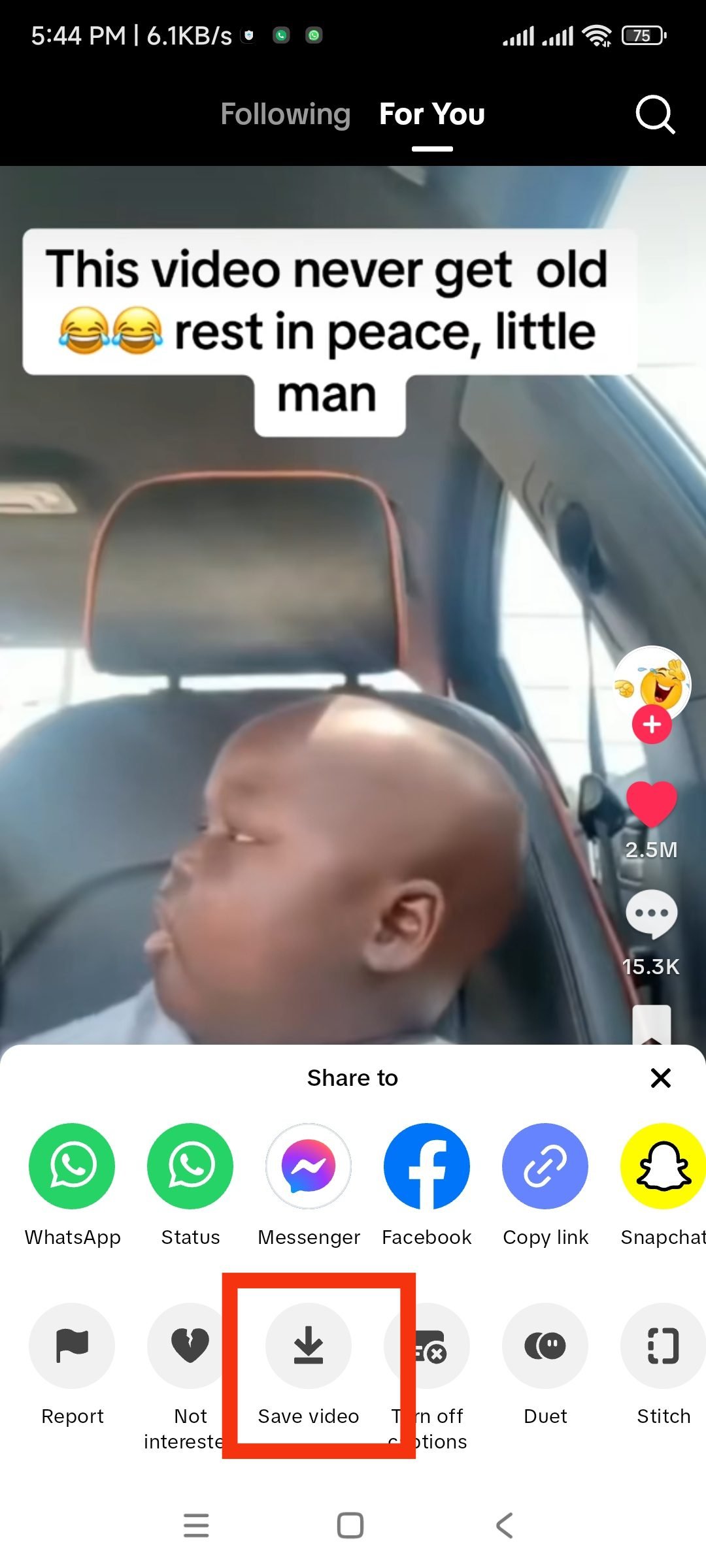Share via Messenger
Viewport: 706px width, 1568px height.
tap(309, 1166)
